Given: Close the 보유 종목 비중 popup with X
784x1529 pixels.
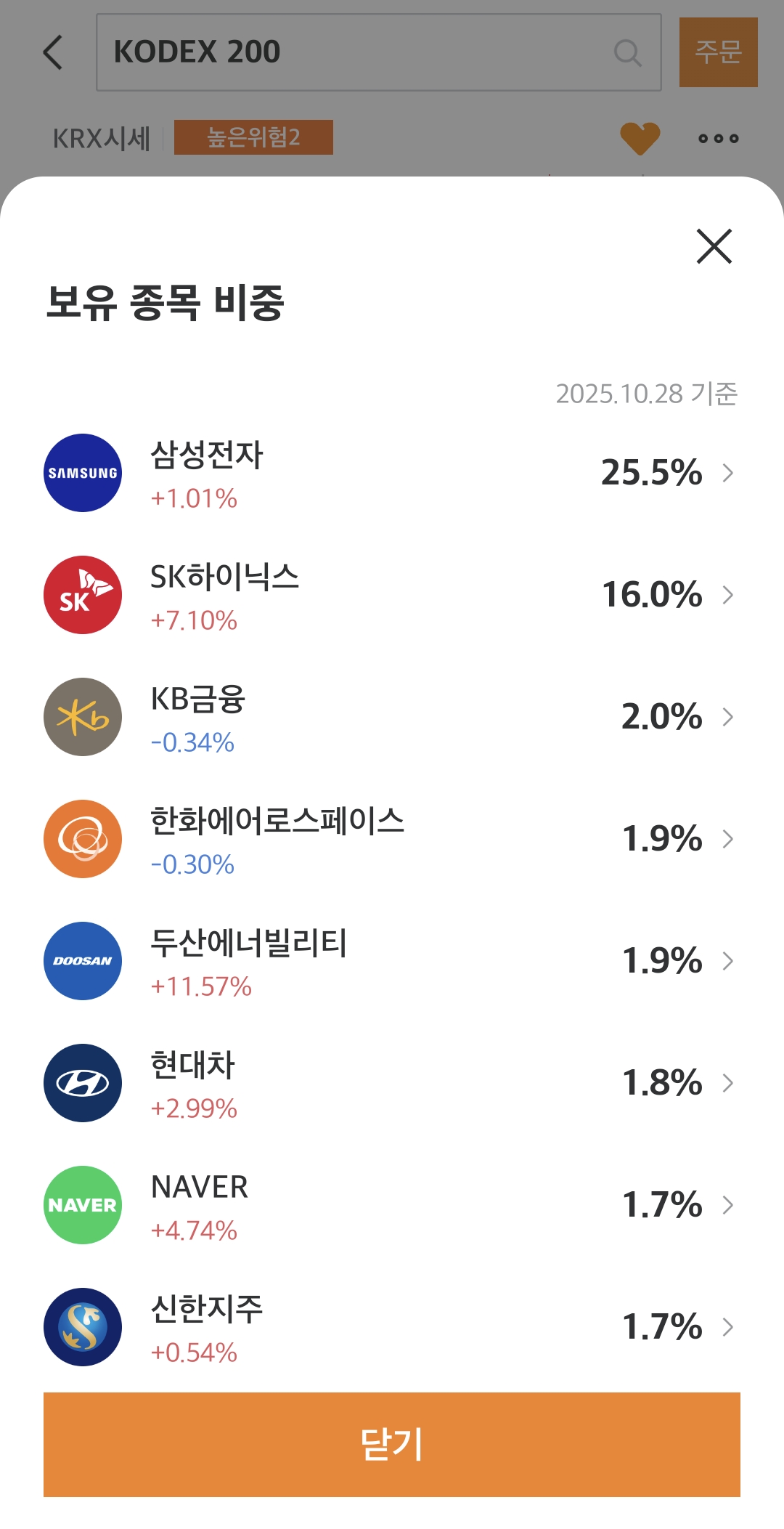Looking at the screenshot, I should [x=714, y=246].
